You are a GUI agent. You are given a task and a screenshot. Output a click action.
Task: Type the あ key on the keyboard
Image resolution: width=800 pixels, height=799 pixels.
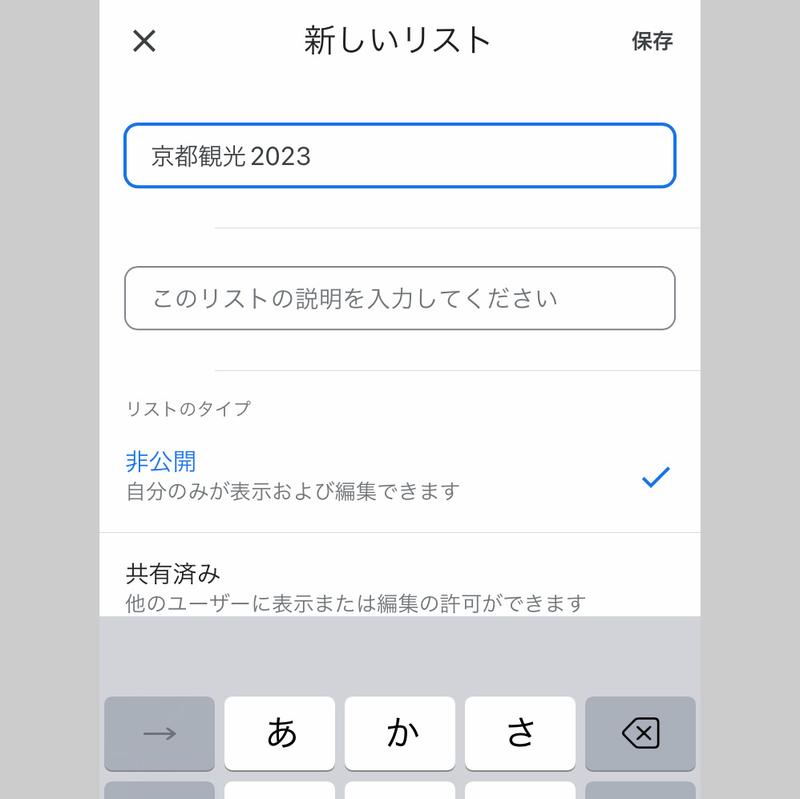pyautogui.click(x=280, y=733)
